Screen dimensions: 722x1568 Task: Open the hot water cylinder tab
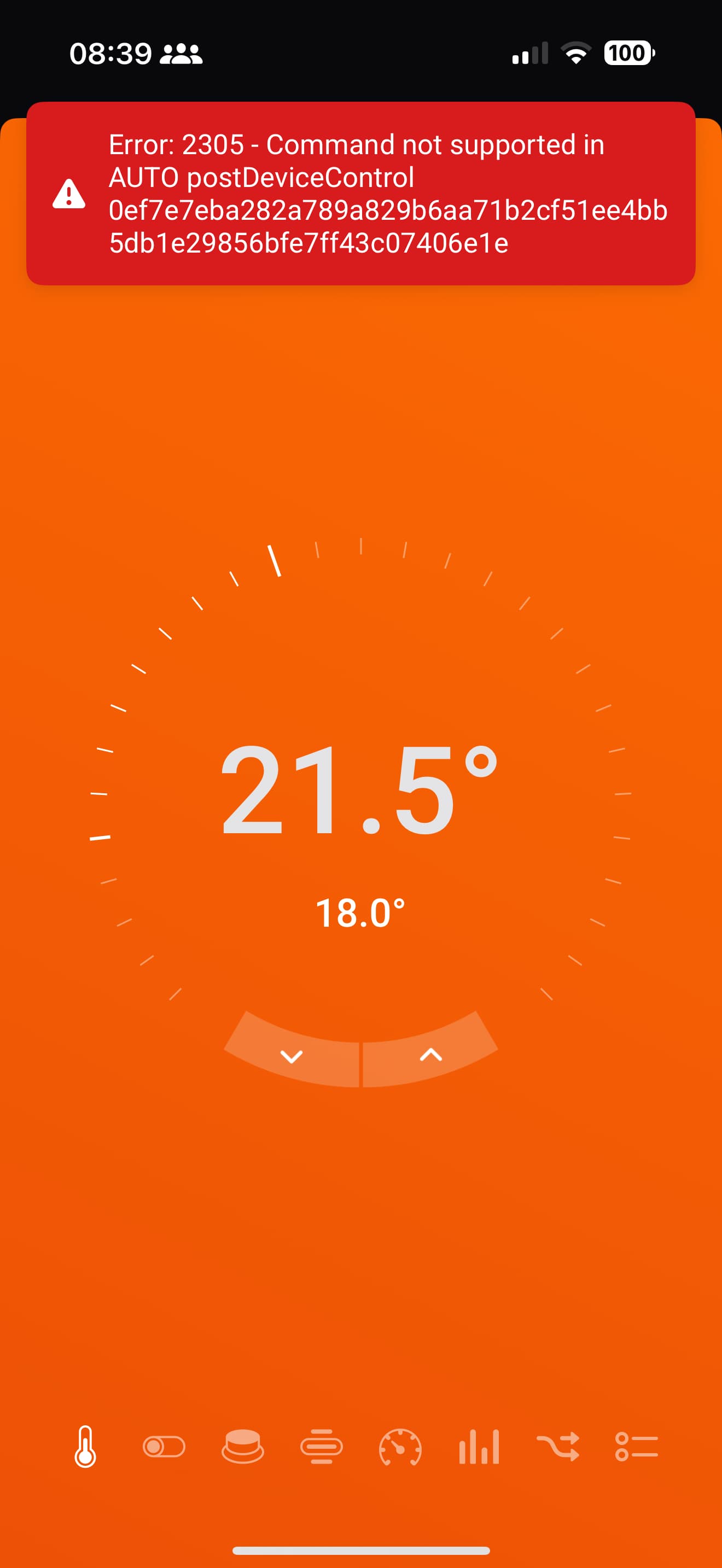pos(242,1446)
